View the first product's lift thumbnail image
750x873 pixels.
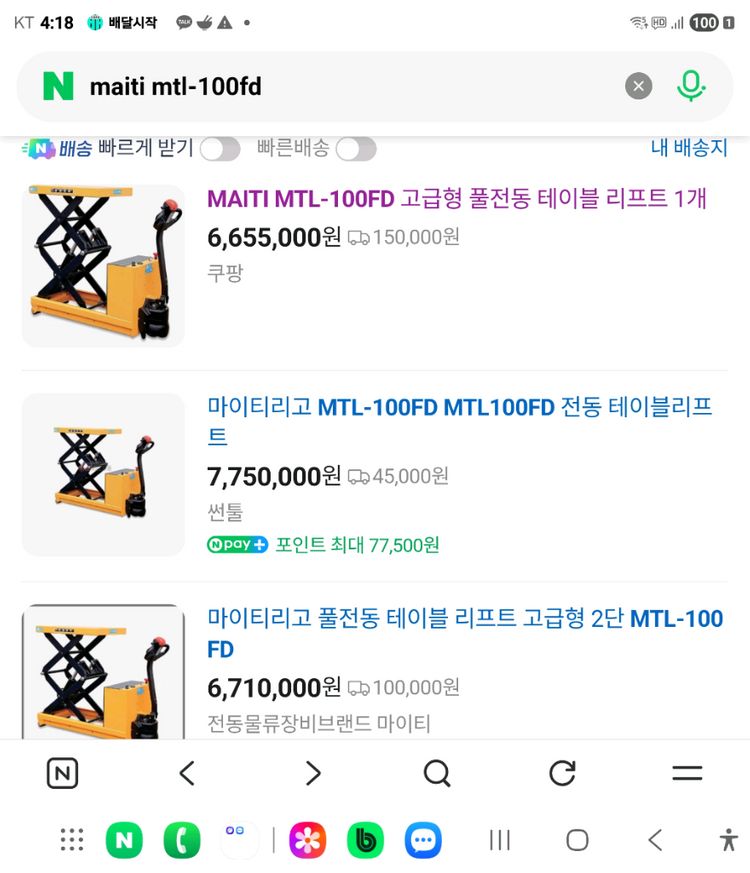(x=102, y=265)
